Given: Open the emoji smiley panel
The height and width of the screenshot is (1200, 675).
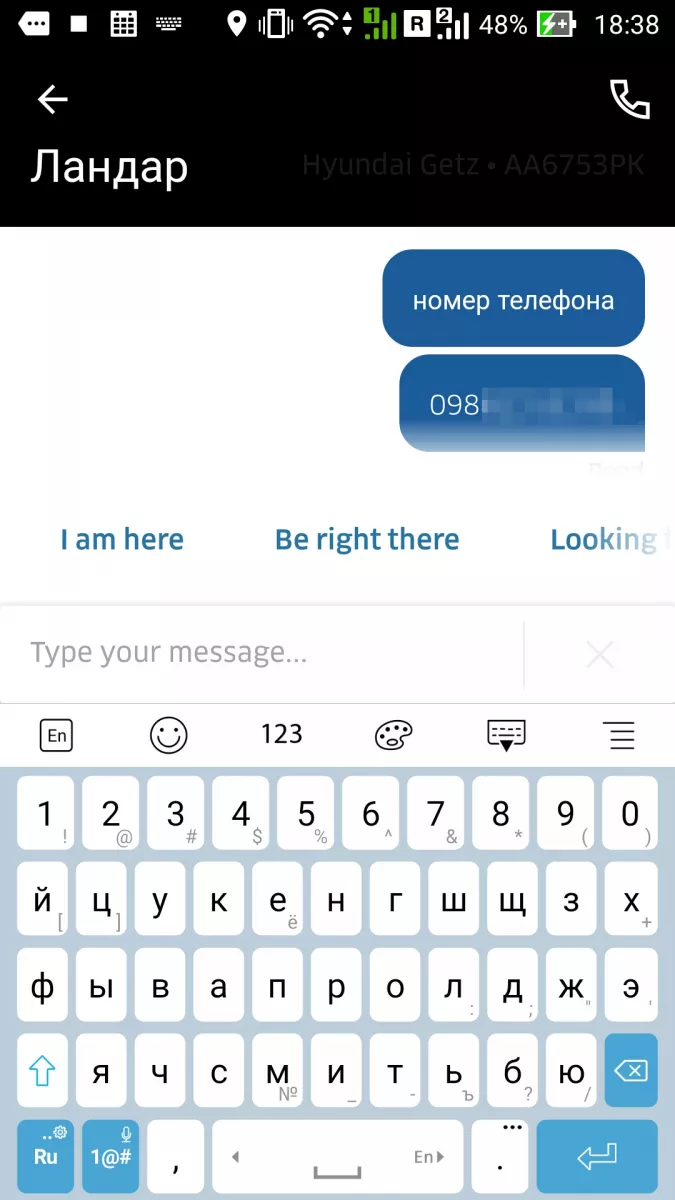Looking at the screenshot, I should click(x=169, y=736).
